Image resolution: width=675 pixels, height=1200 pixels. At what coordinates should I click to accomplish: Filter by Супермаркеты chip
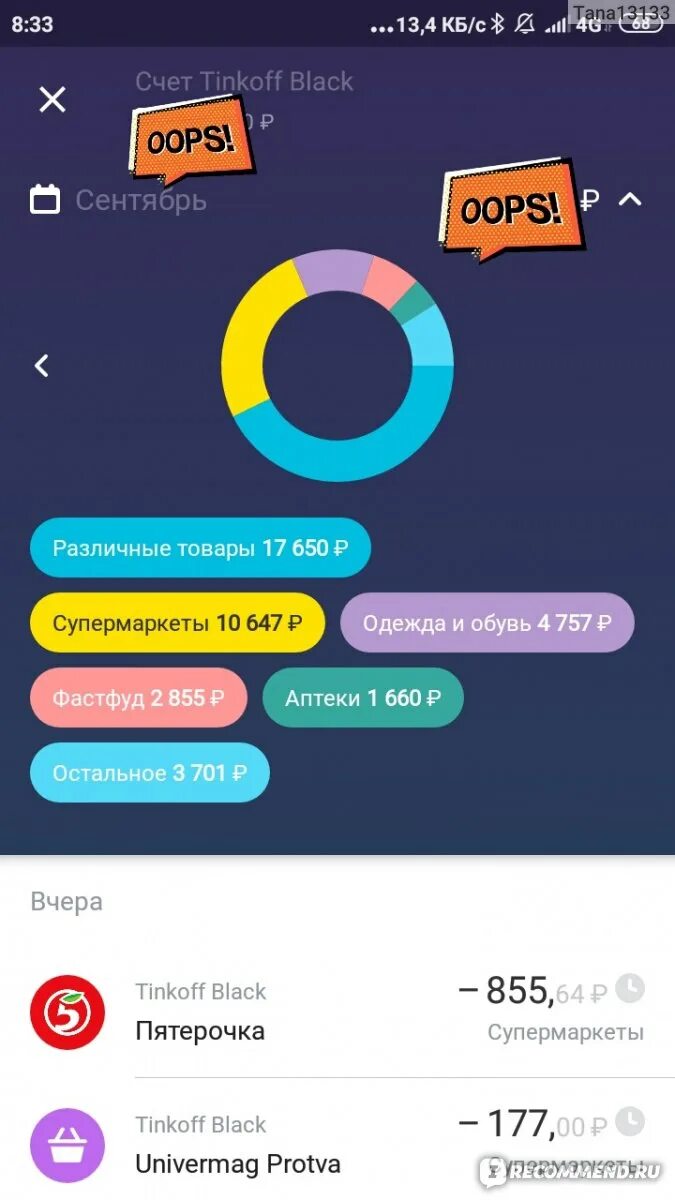click(x=178, y=623)
